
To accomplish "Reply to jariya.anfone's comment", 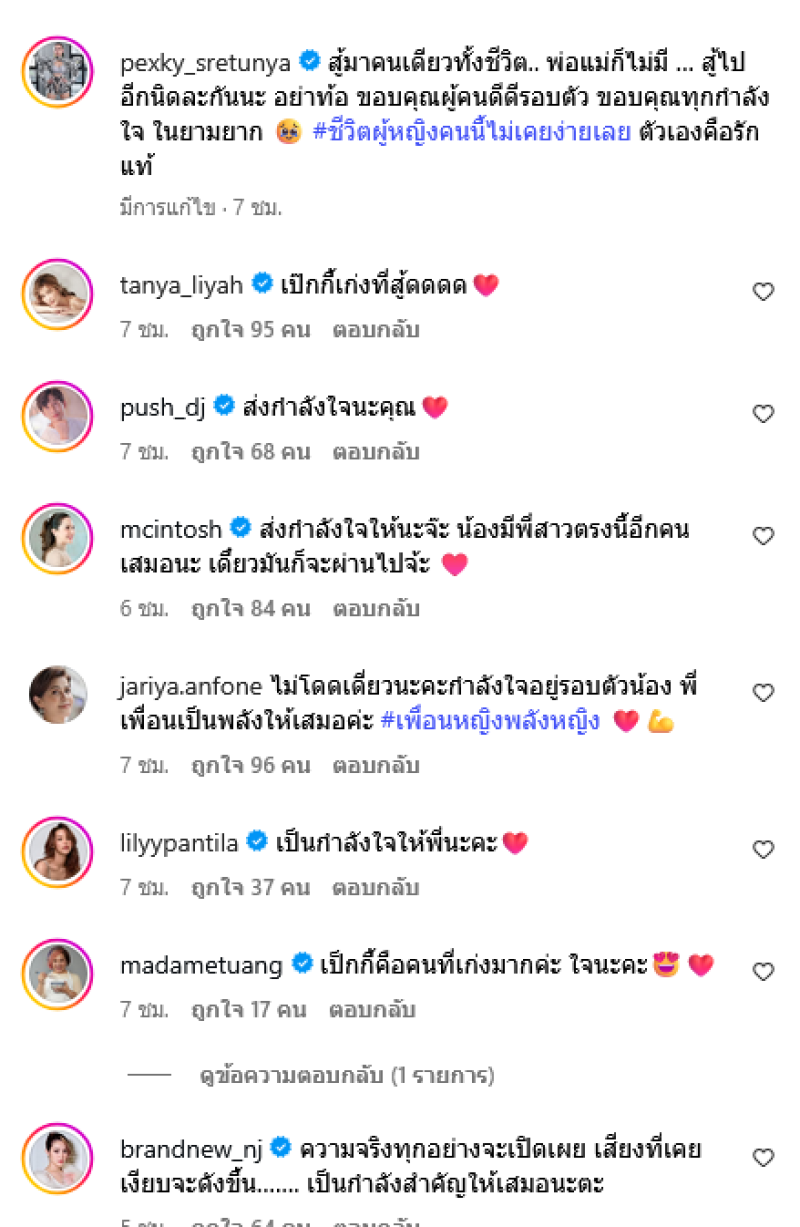I will pyautogui.click(x=376, y=765).
